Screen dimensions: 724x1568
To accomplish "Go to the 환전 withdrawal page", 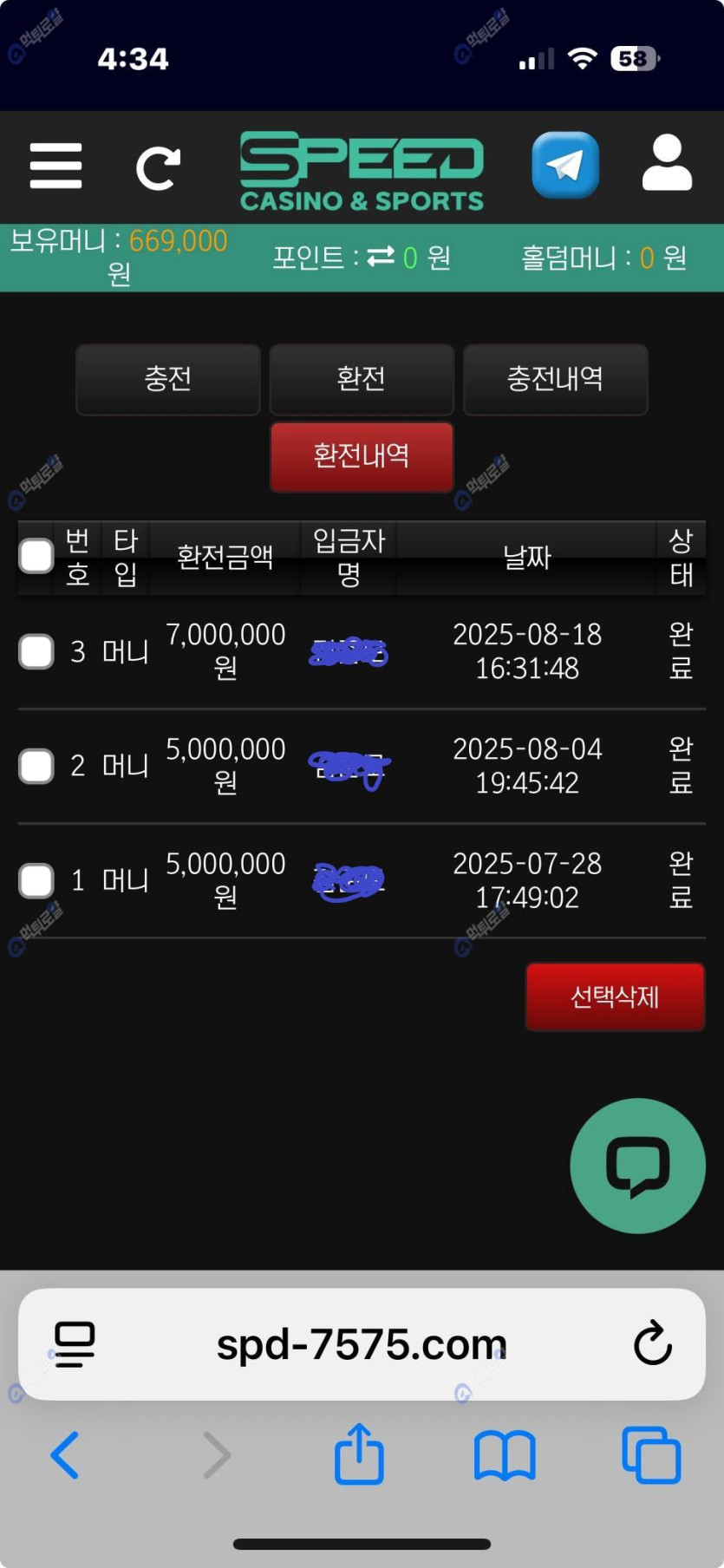I will coord(362,379).
